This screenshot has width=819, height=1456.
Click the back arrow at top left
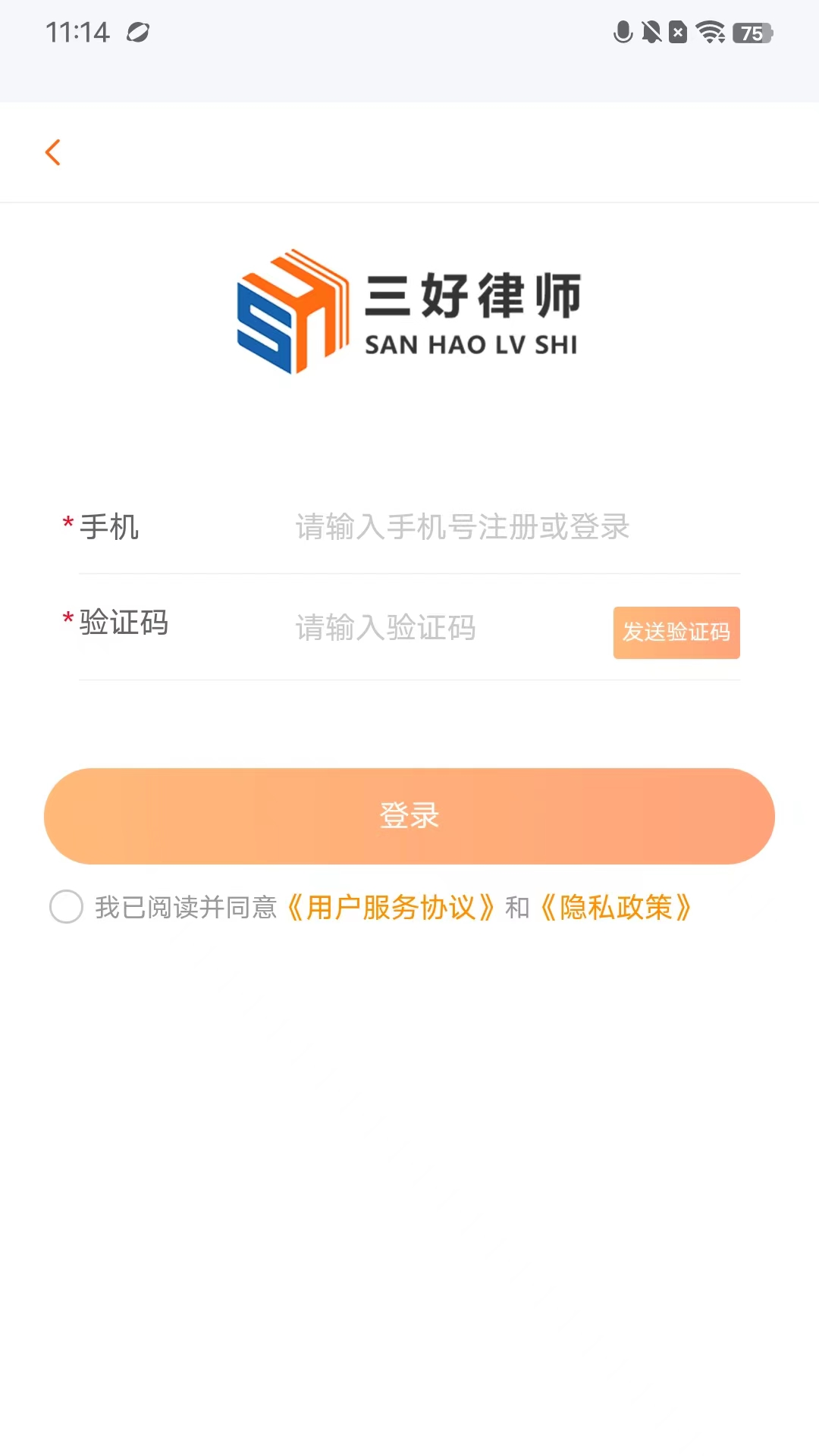pos(53,152)
